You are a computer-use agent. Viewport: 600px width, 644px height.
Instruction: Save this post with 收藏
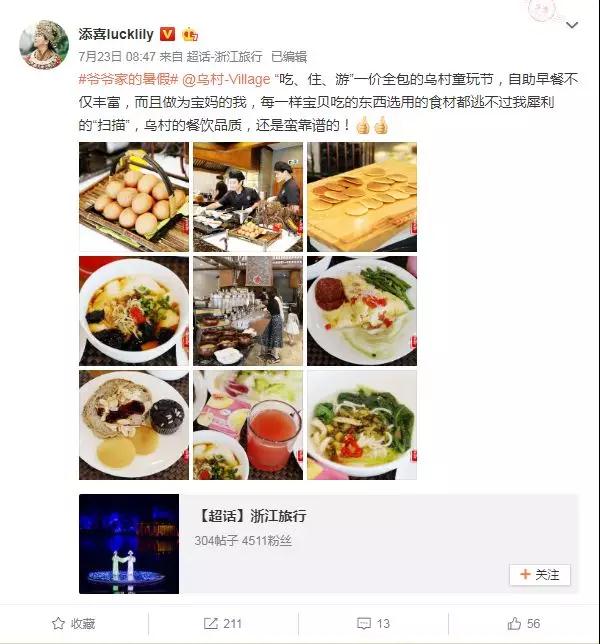pyautogui.click(x=73, y=623)
